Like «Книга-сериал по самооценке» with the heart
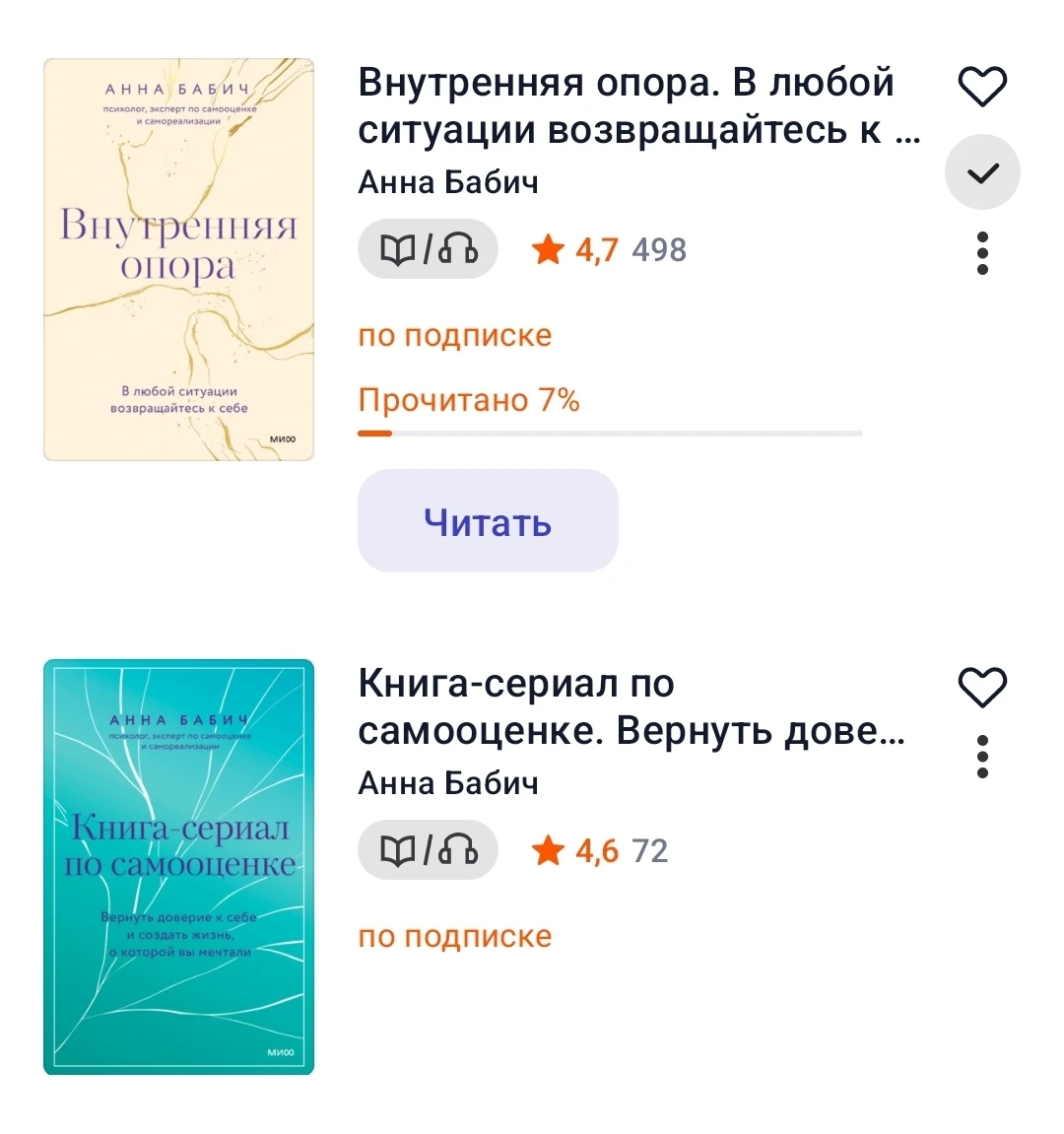Screen dimensions: 1064x1134 [982, 687]
